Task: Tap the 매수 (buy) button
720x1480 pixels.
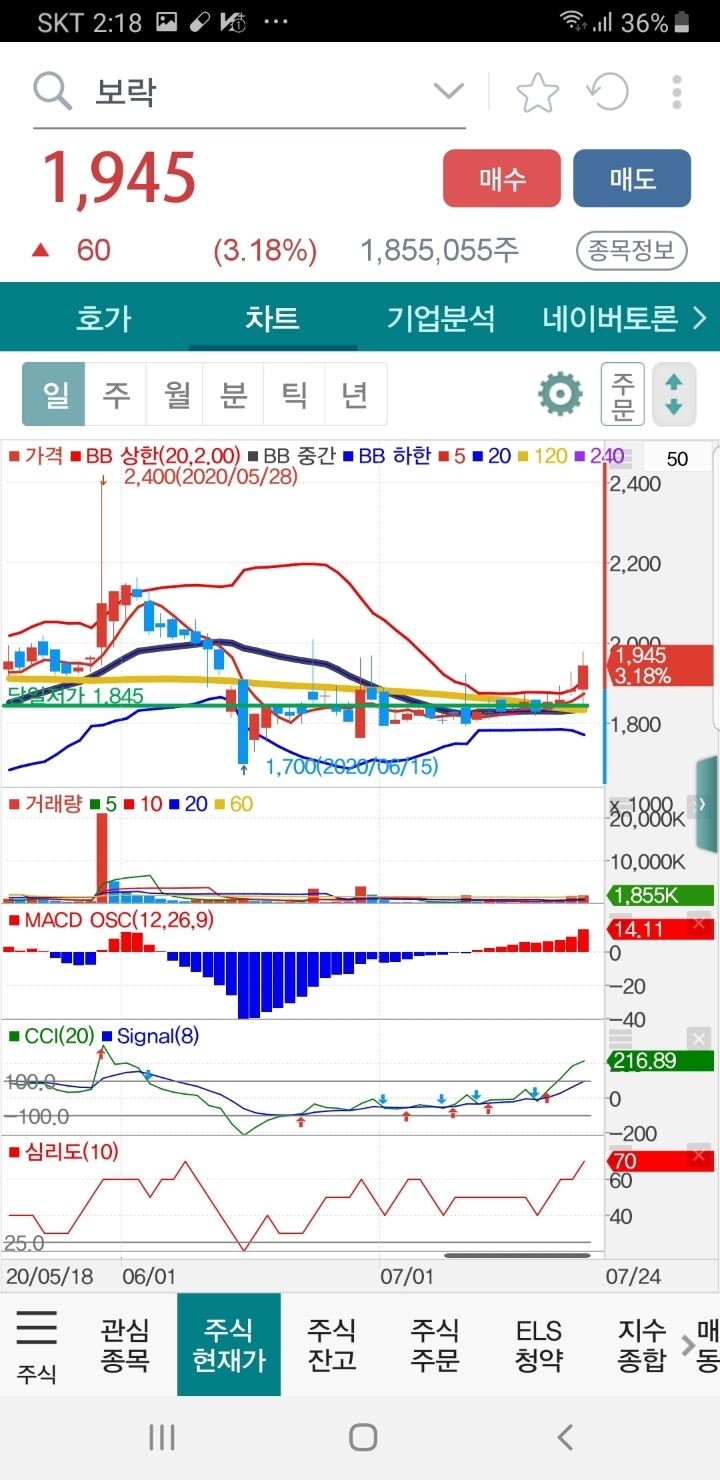Action: pyautogui.click(x=501, y=178)
